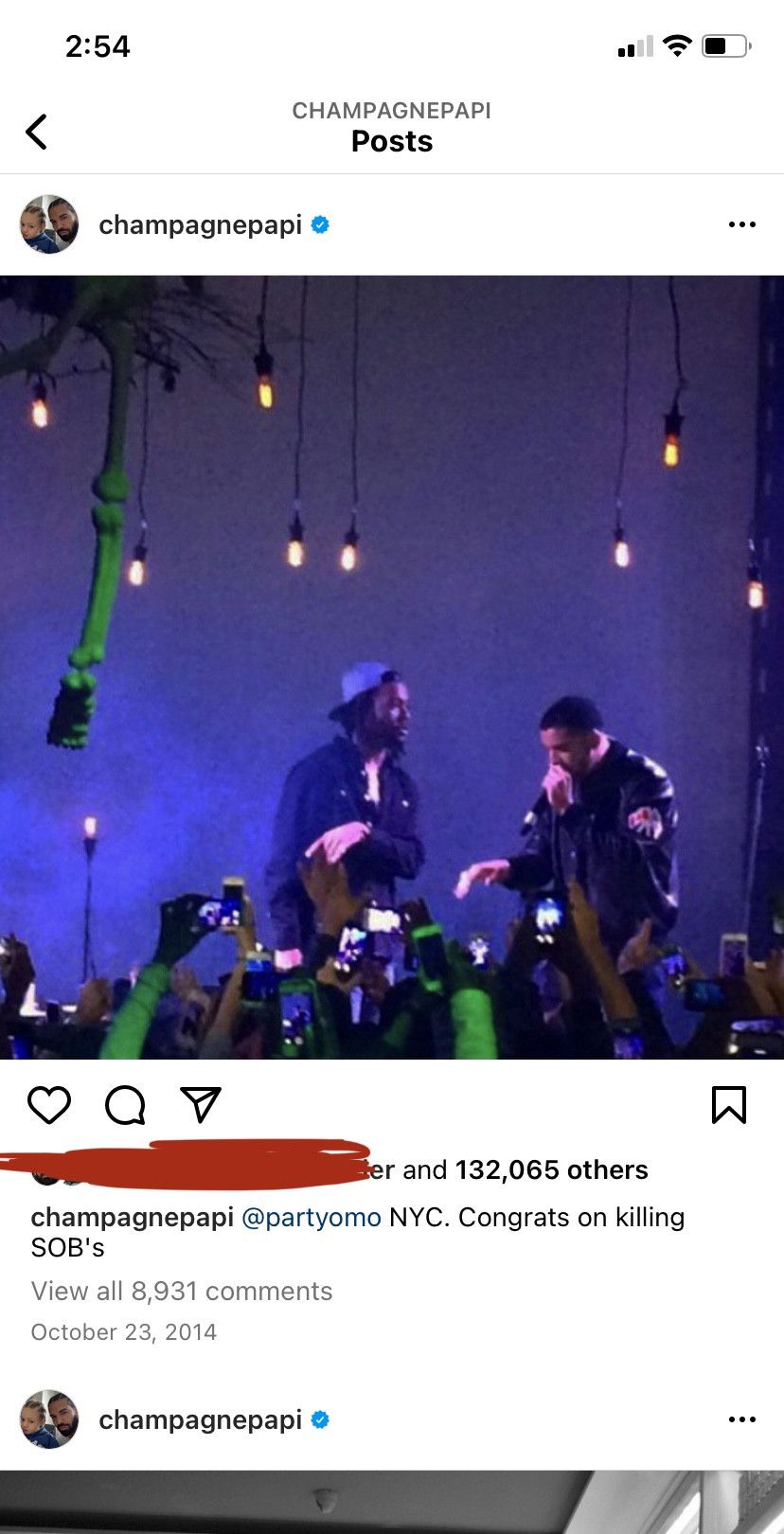
Task: Open the concert photo
Action: [x=392, y=667]
